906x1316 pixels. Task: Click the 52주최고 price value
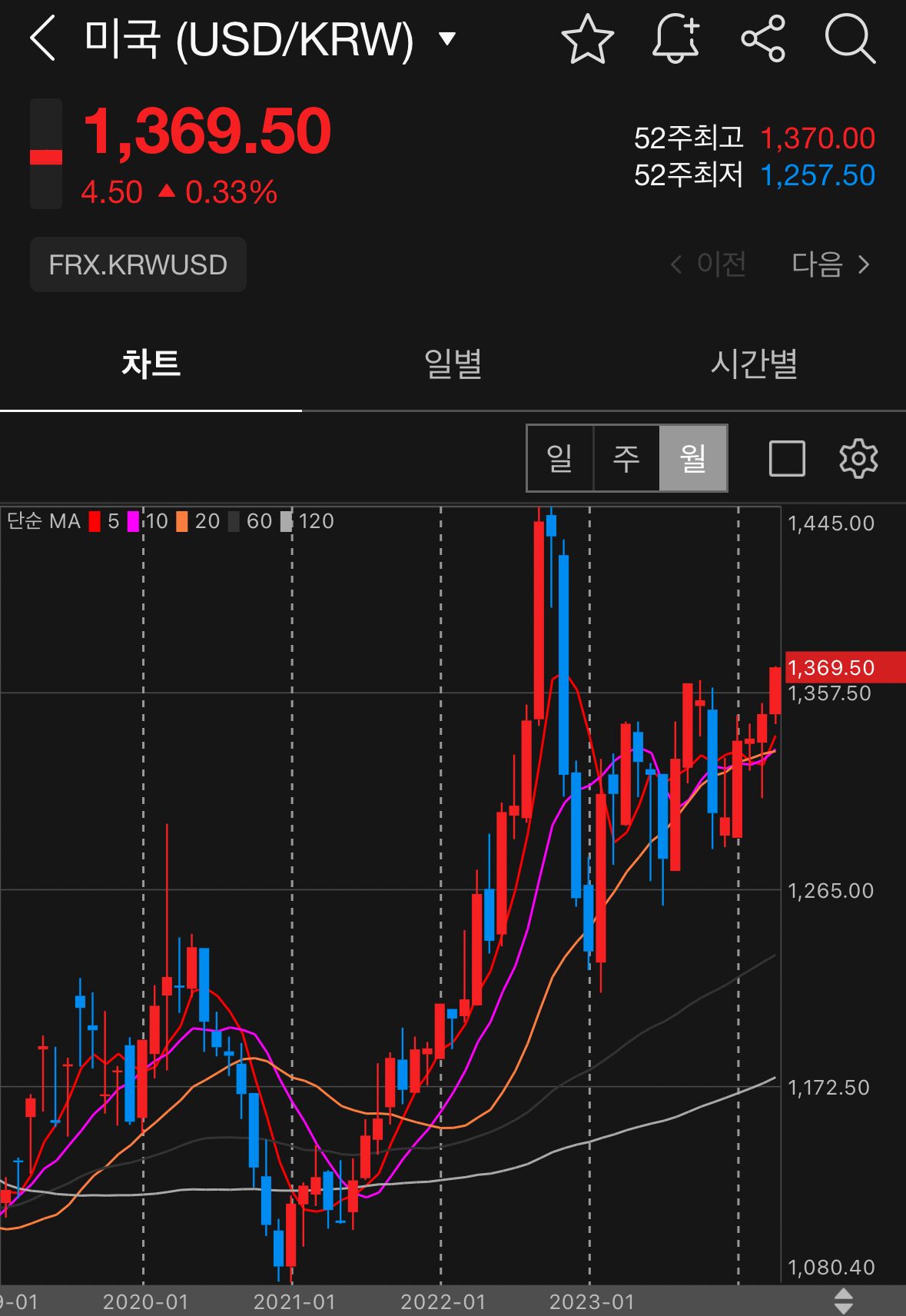(x=818, y=138)
